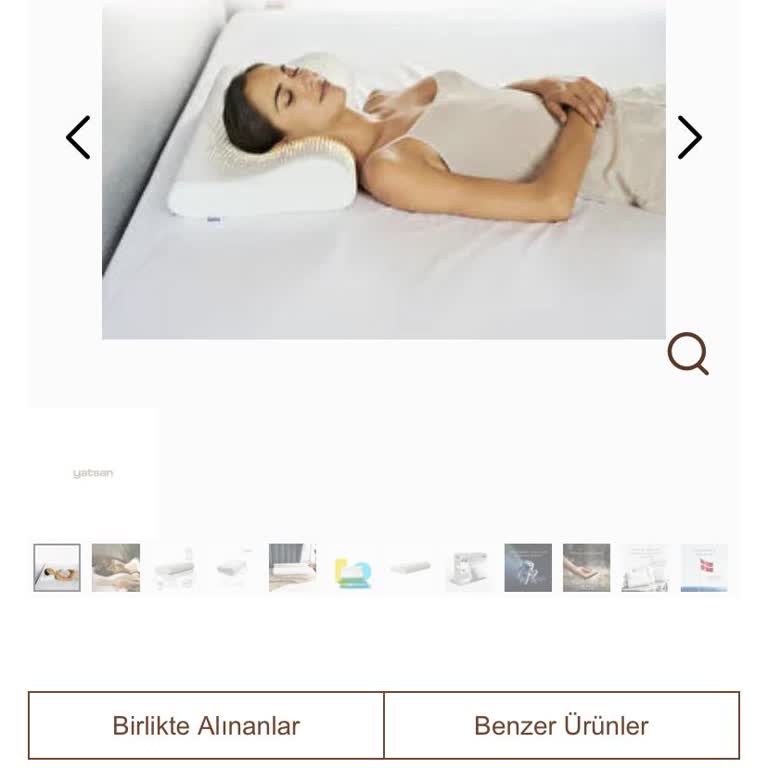Switch to Benzer Ürünler
Viewport: 768px width, 768px height.
(x=561, y=725)
